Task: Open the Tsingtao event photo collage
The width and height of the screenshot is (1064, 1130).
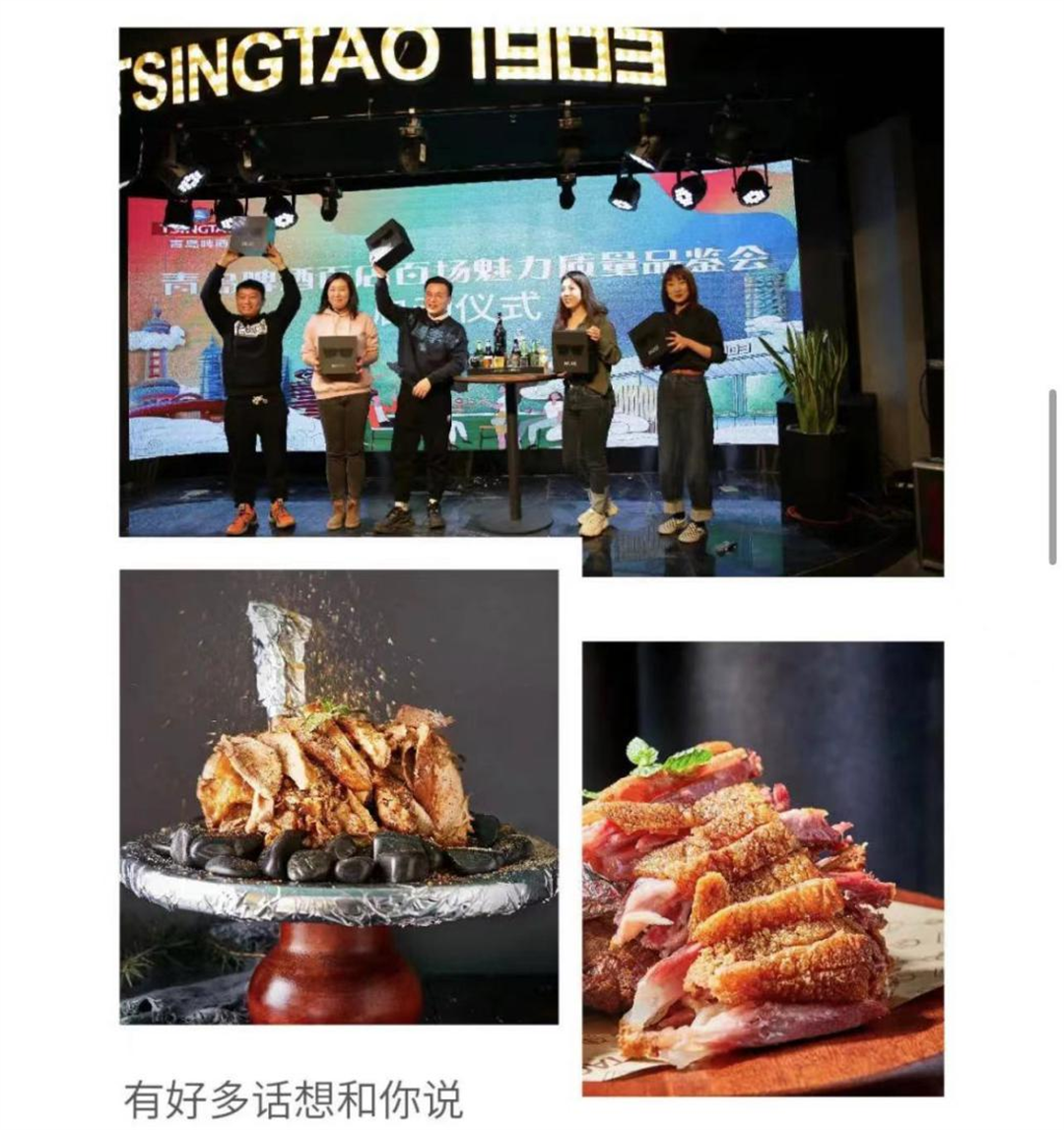Action: [531, 296]
